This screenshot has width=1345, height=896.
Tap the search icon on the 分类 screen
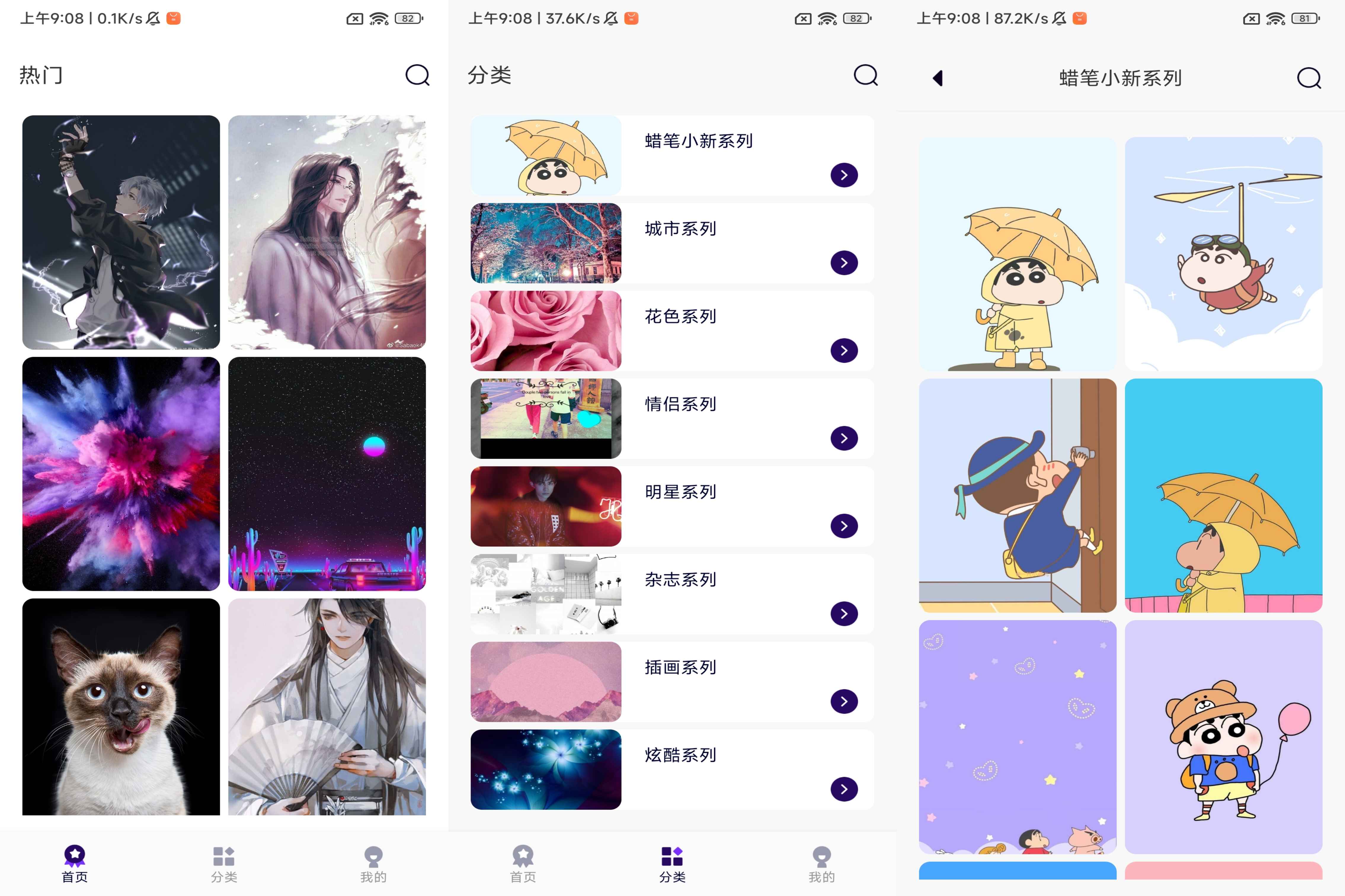[866, 75]
